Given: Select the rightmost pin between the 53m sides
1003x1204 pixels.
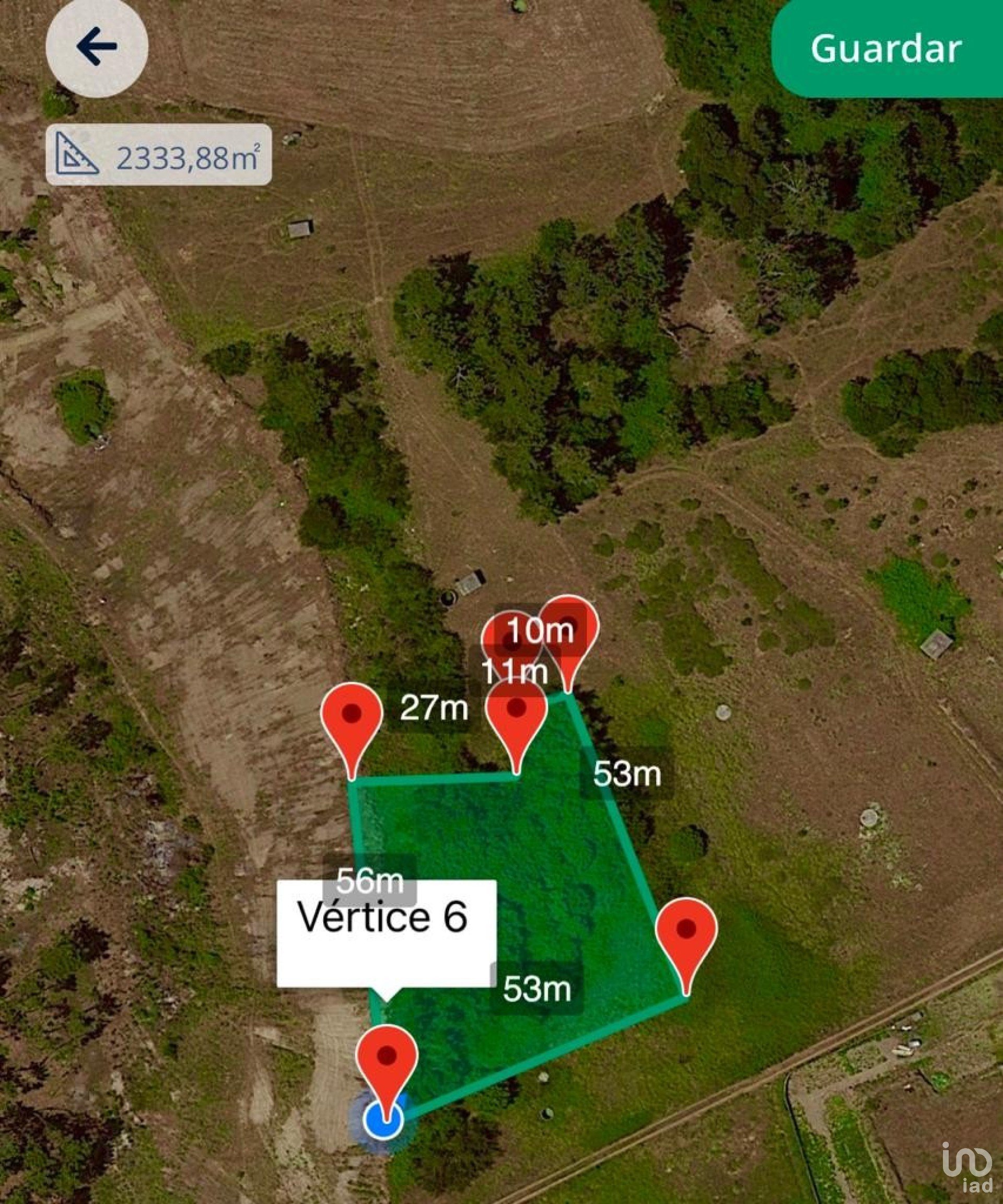Looking at the screenshot, I should tap(686, 932).
